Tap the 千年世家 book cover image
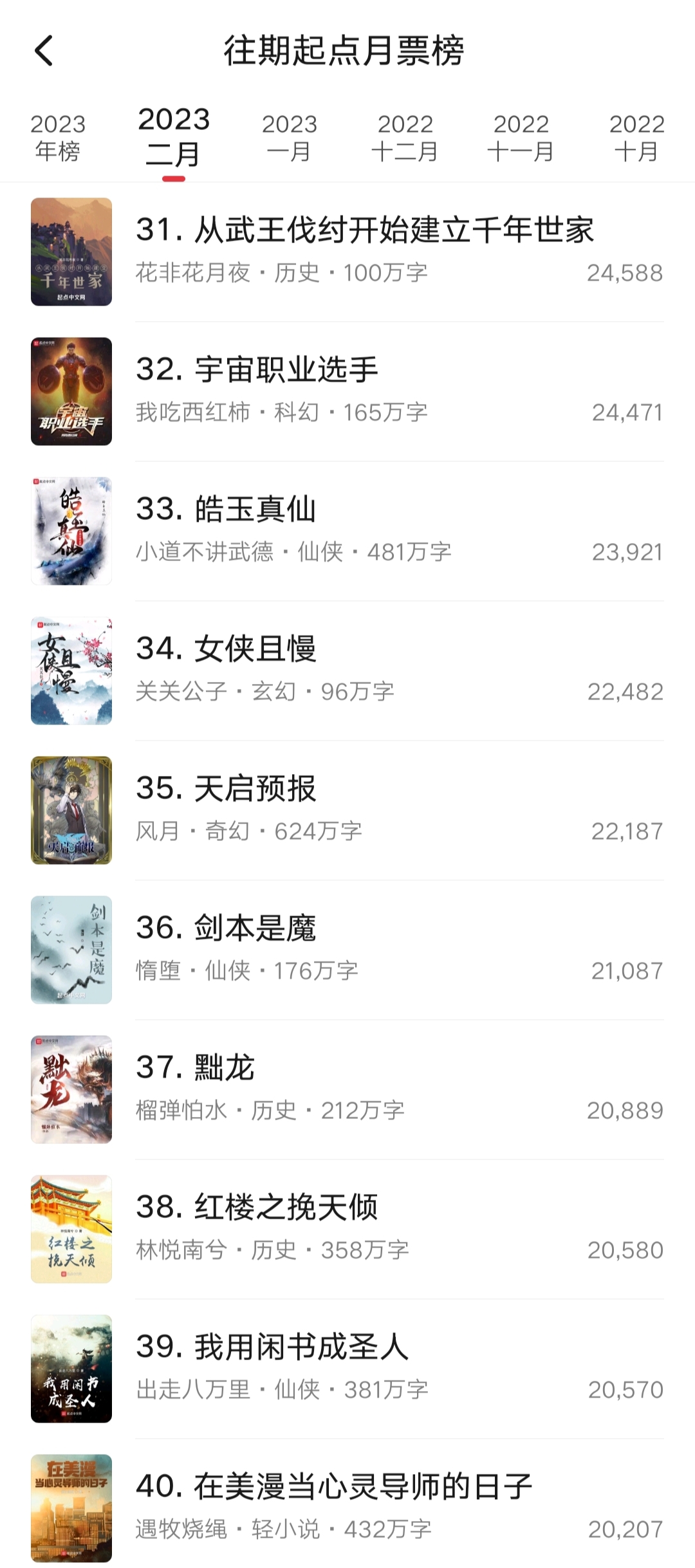This screenshot has height=1568, width=695. (71, 254)
